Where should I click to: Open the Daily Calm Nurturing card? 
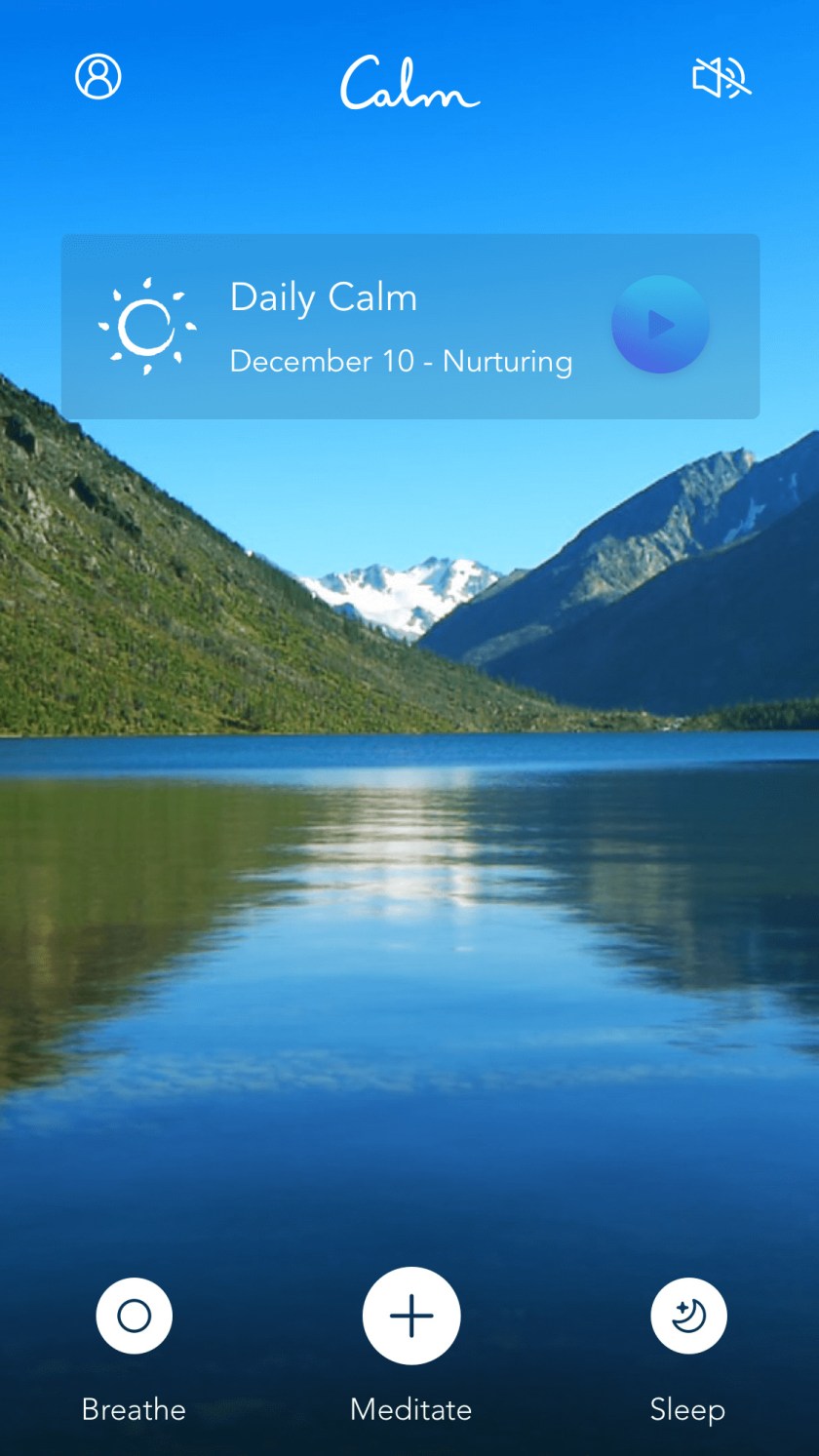tap(390, 327)
